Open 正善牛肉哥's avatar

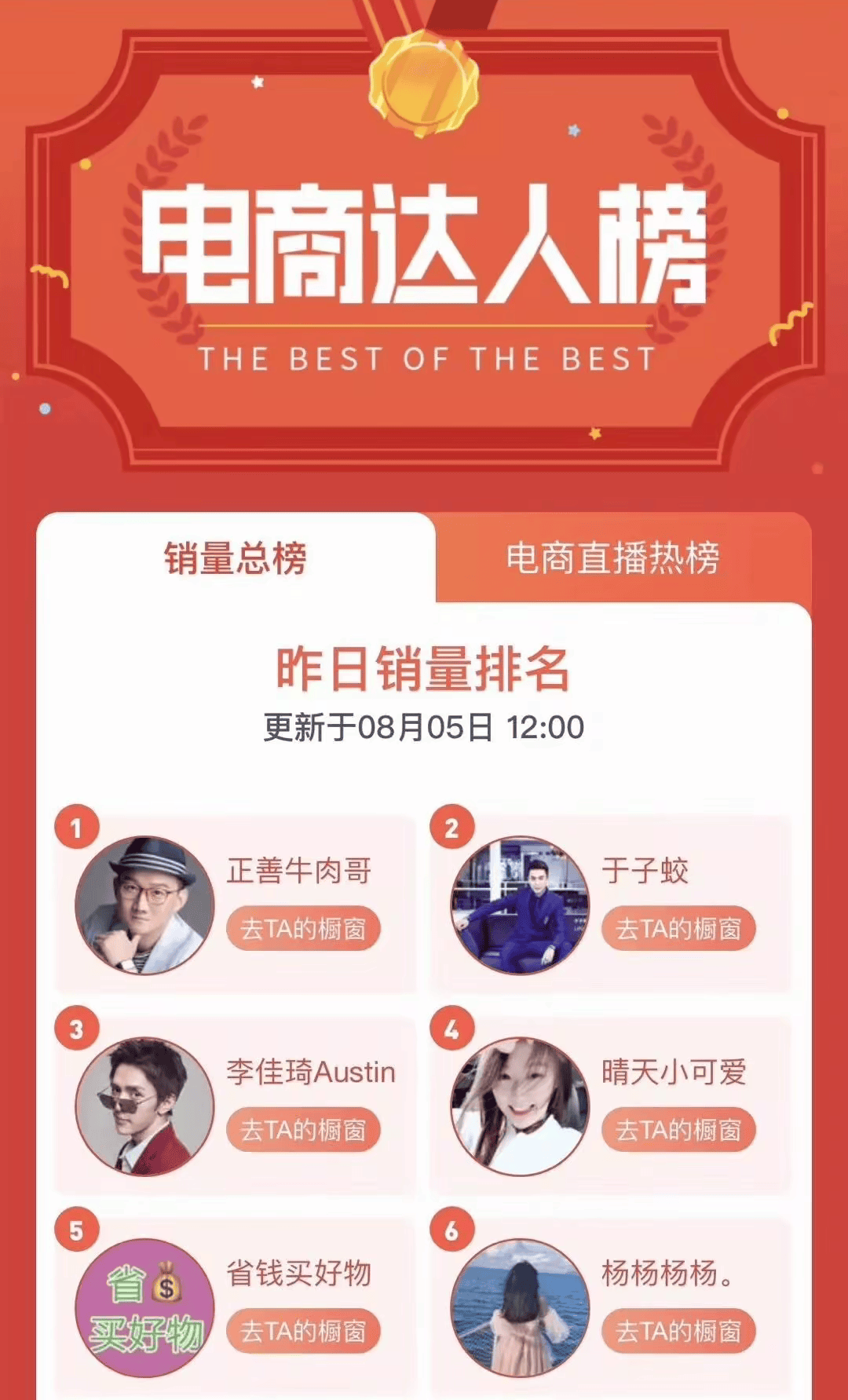[144, 905]
